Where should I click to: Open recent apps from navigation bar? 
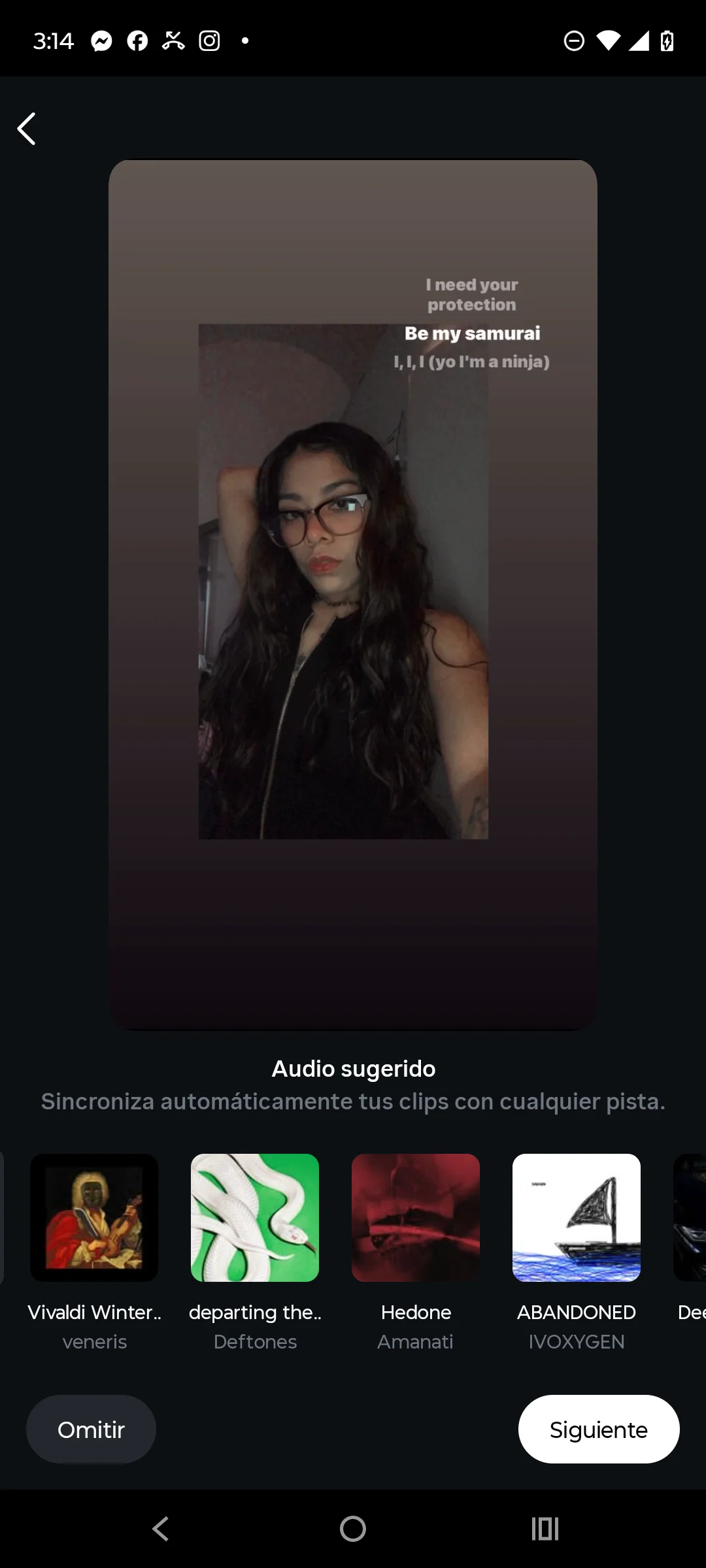545,1529
